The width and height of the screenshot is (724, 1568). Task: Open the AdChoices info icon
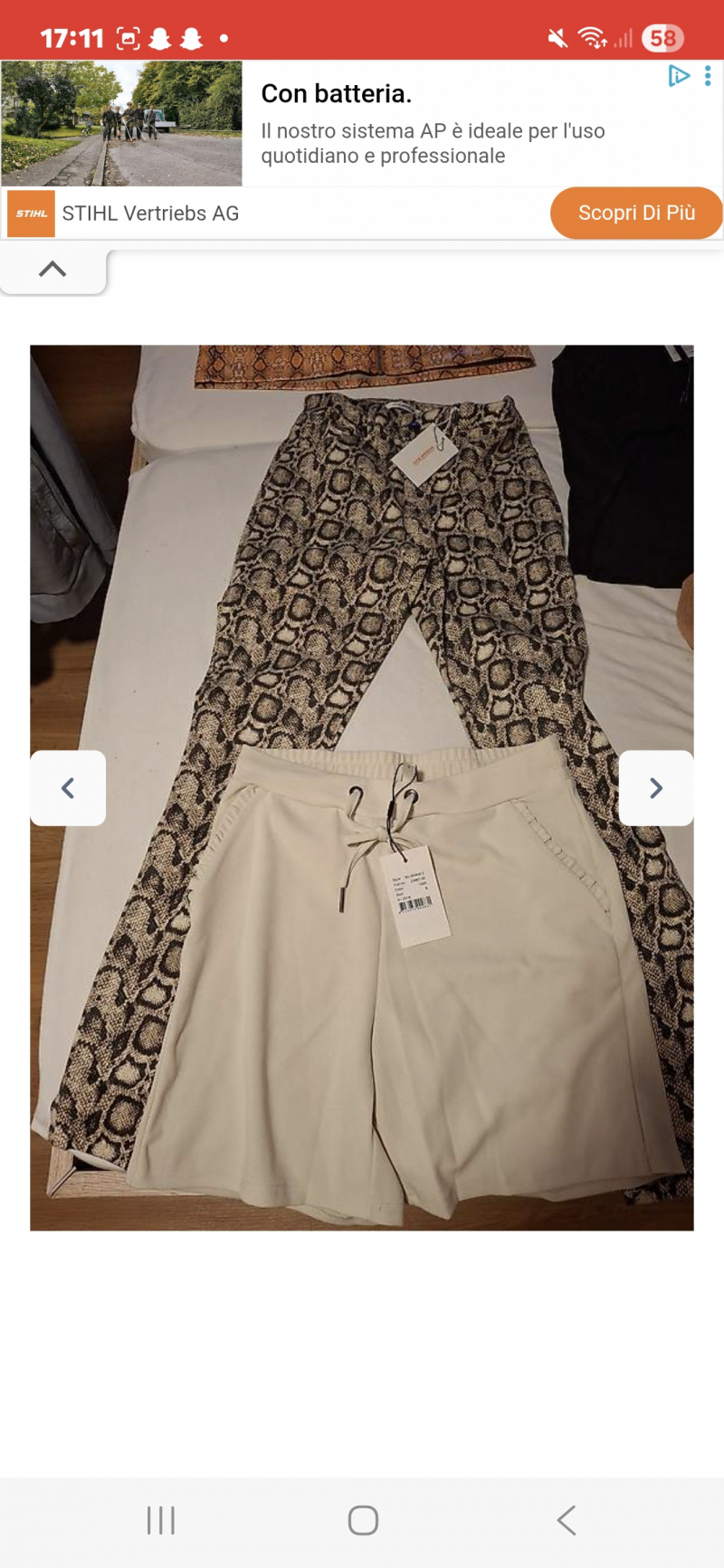click(x=679, y=76)
